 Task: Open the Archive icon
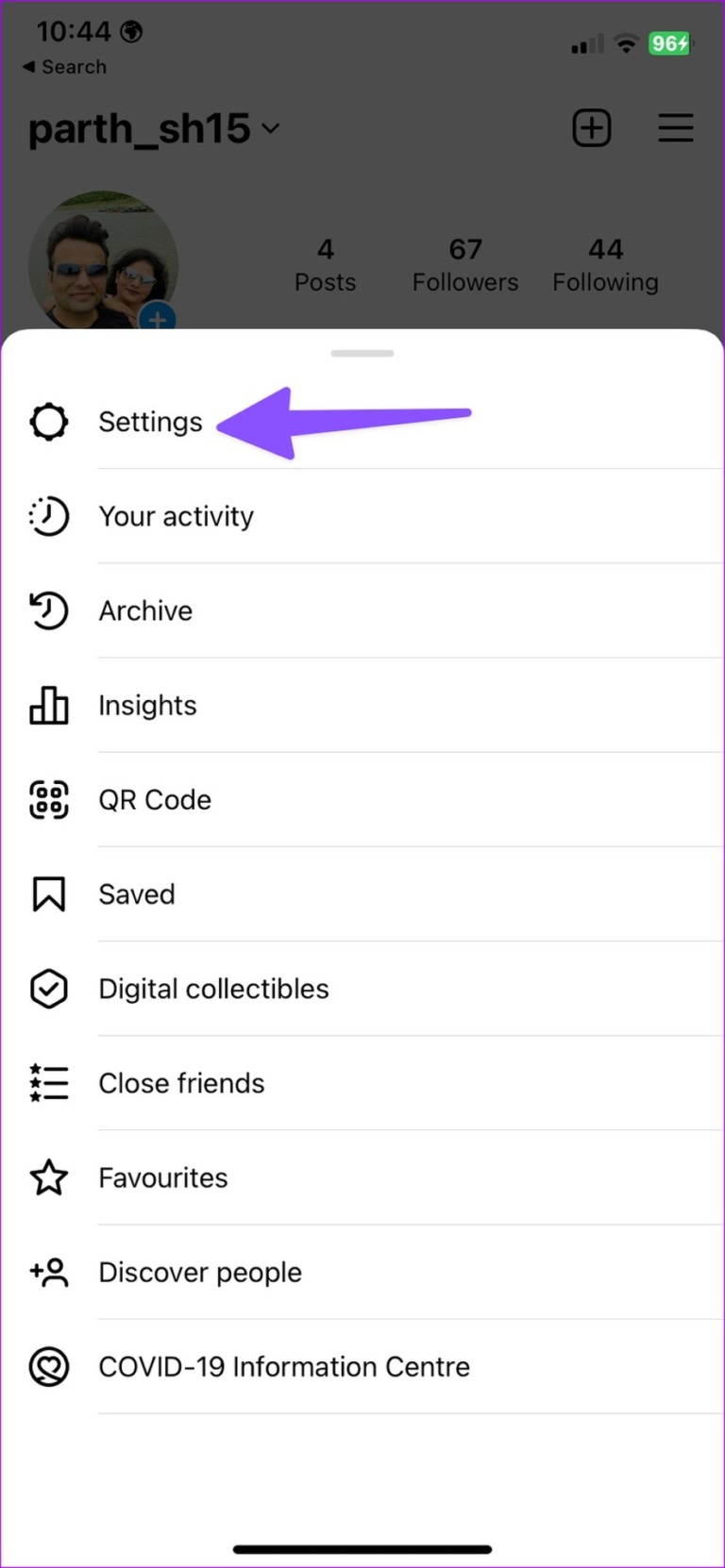48,610
